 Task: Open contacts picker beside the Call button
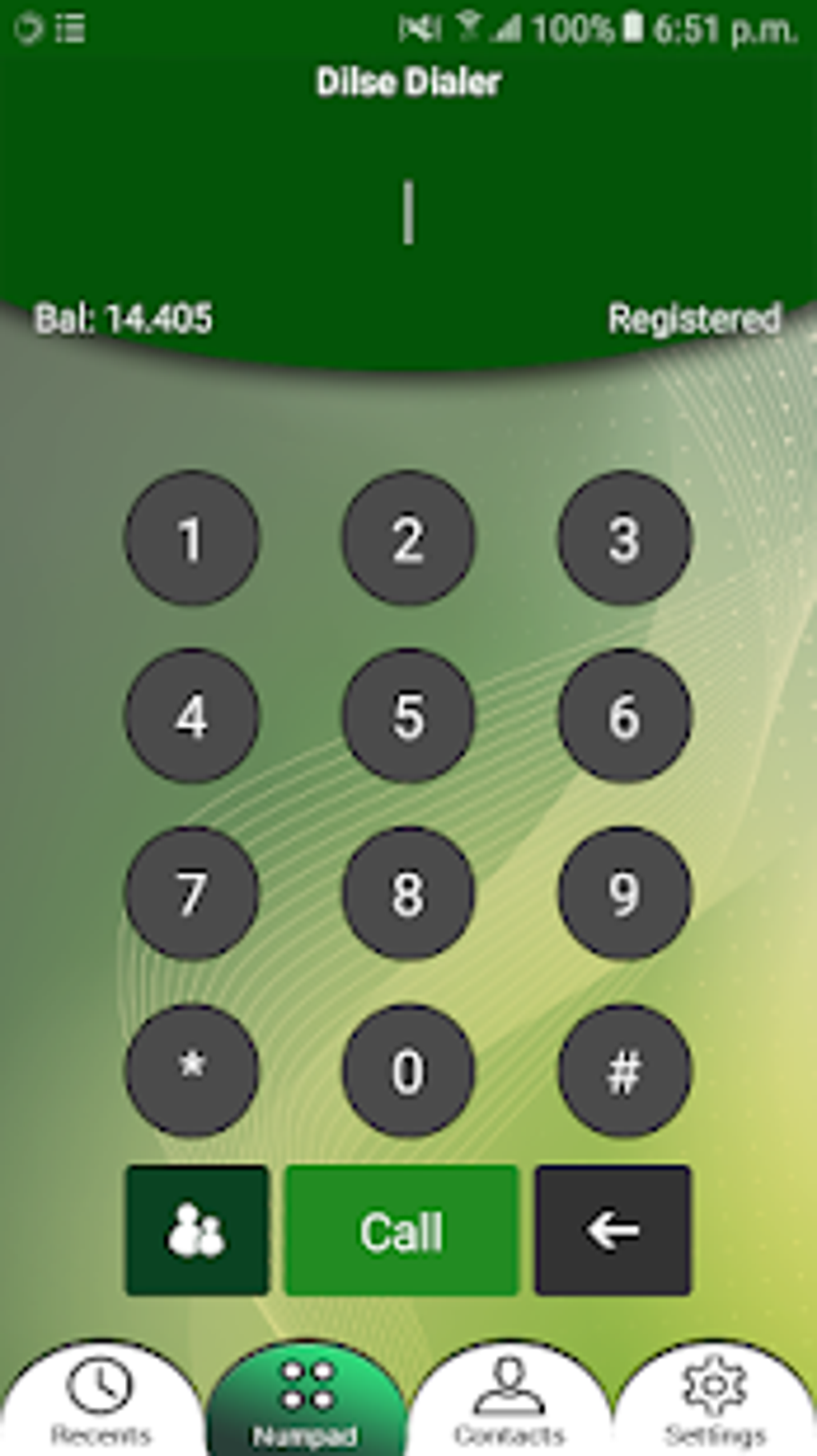(x=197, y=1231)
